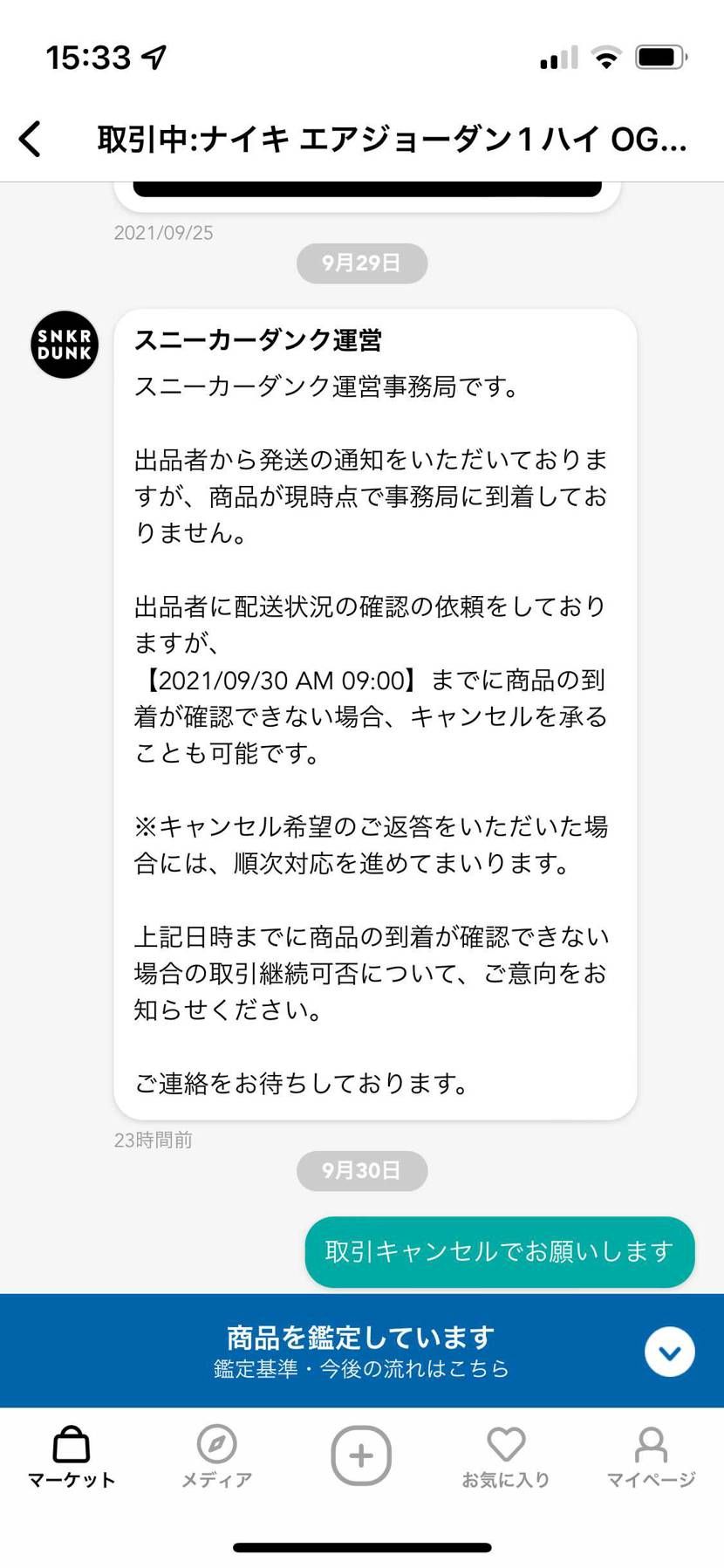
Task: Tap the SNKR DUNK profile avatar icon
Action: click(x=64, y=345)
